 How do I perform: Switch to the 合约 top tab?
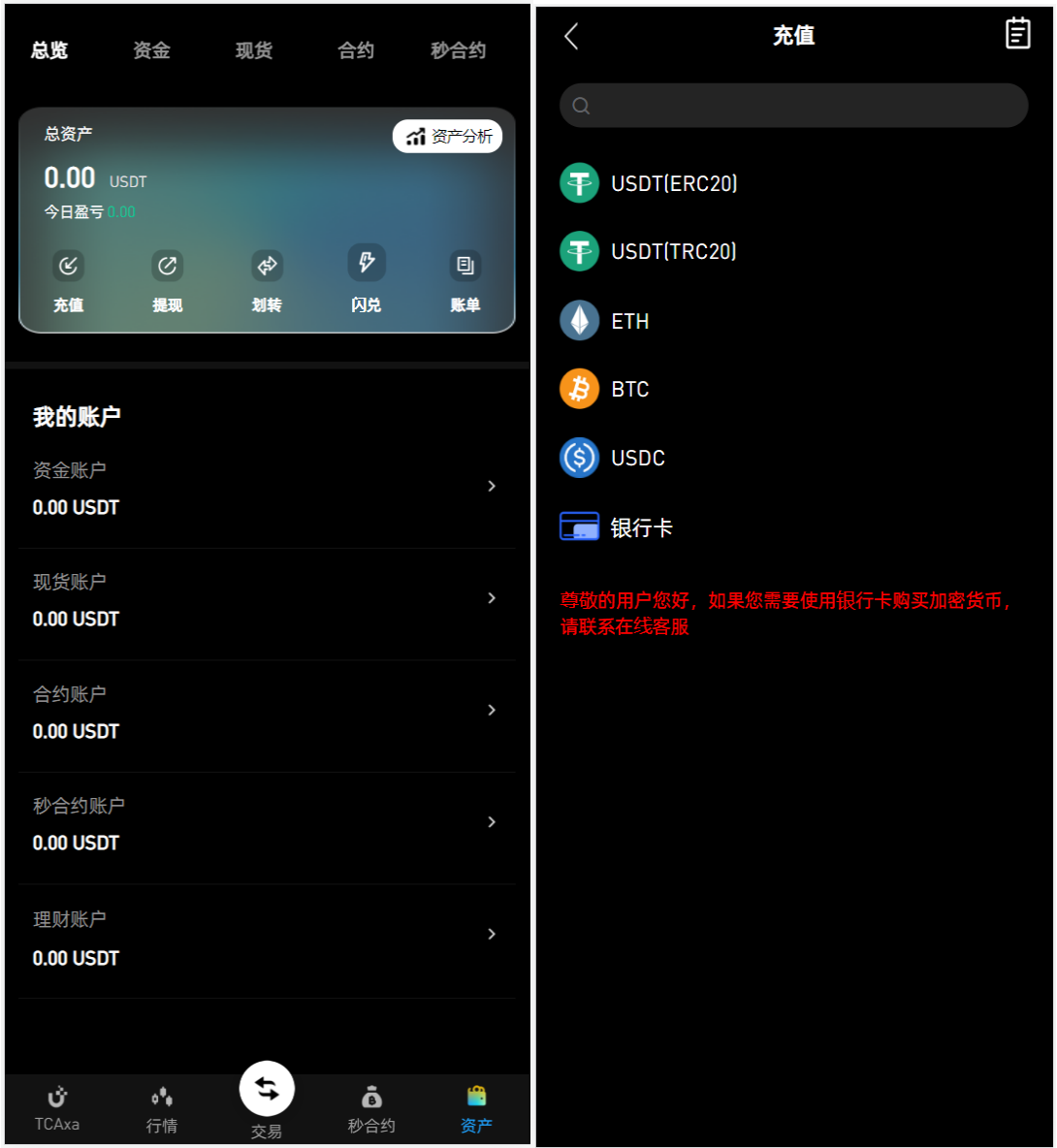pyautogui.click(x=356, y=50)
